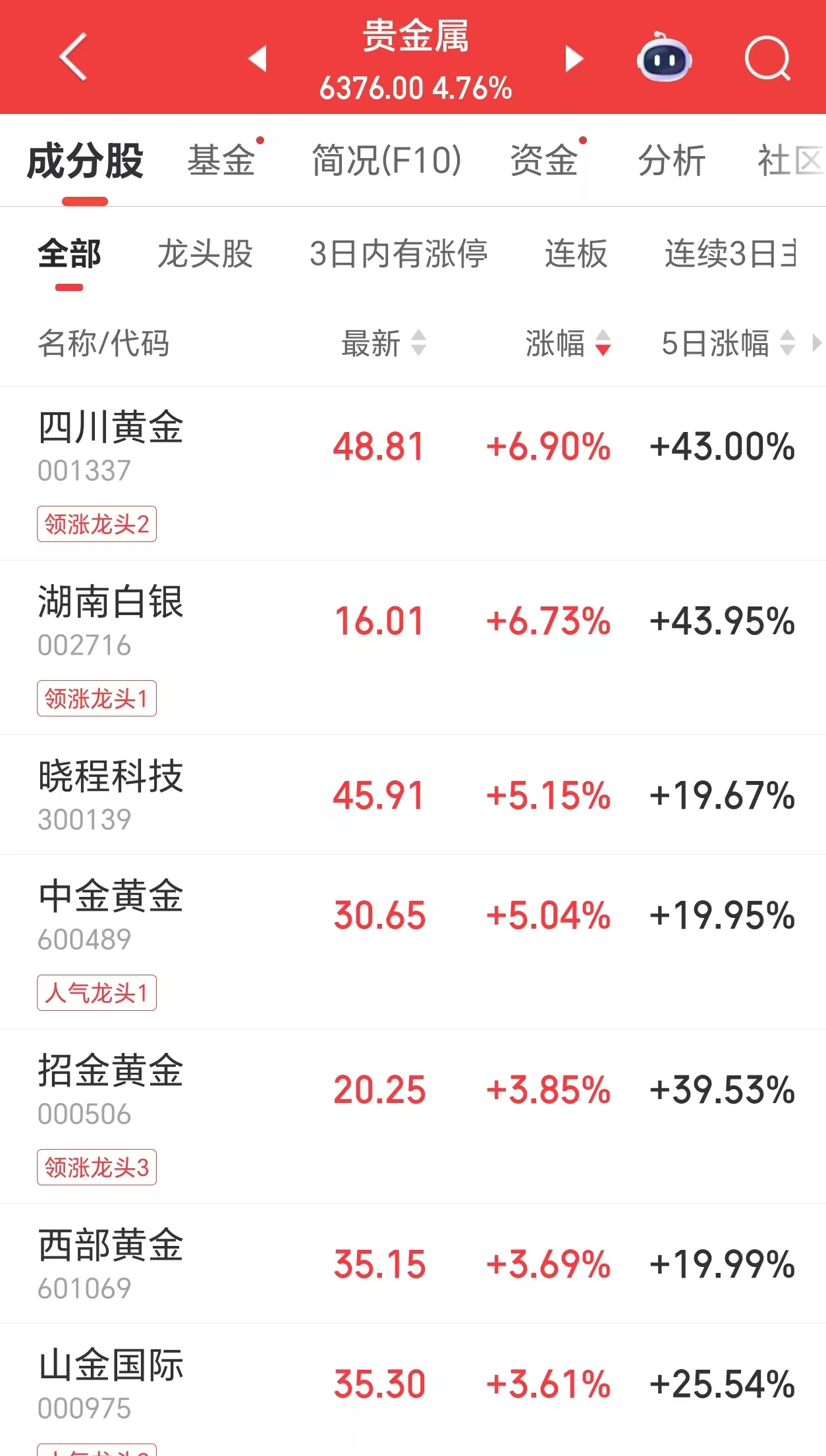Screen dimensions: 826x1456
Task: Open the search magnifier
Action: (x=767, y=59)
